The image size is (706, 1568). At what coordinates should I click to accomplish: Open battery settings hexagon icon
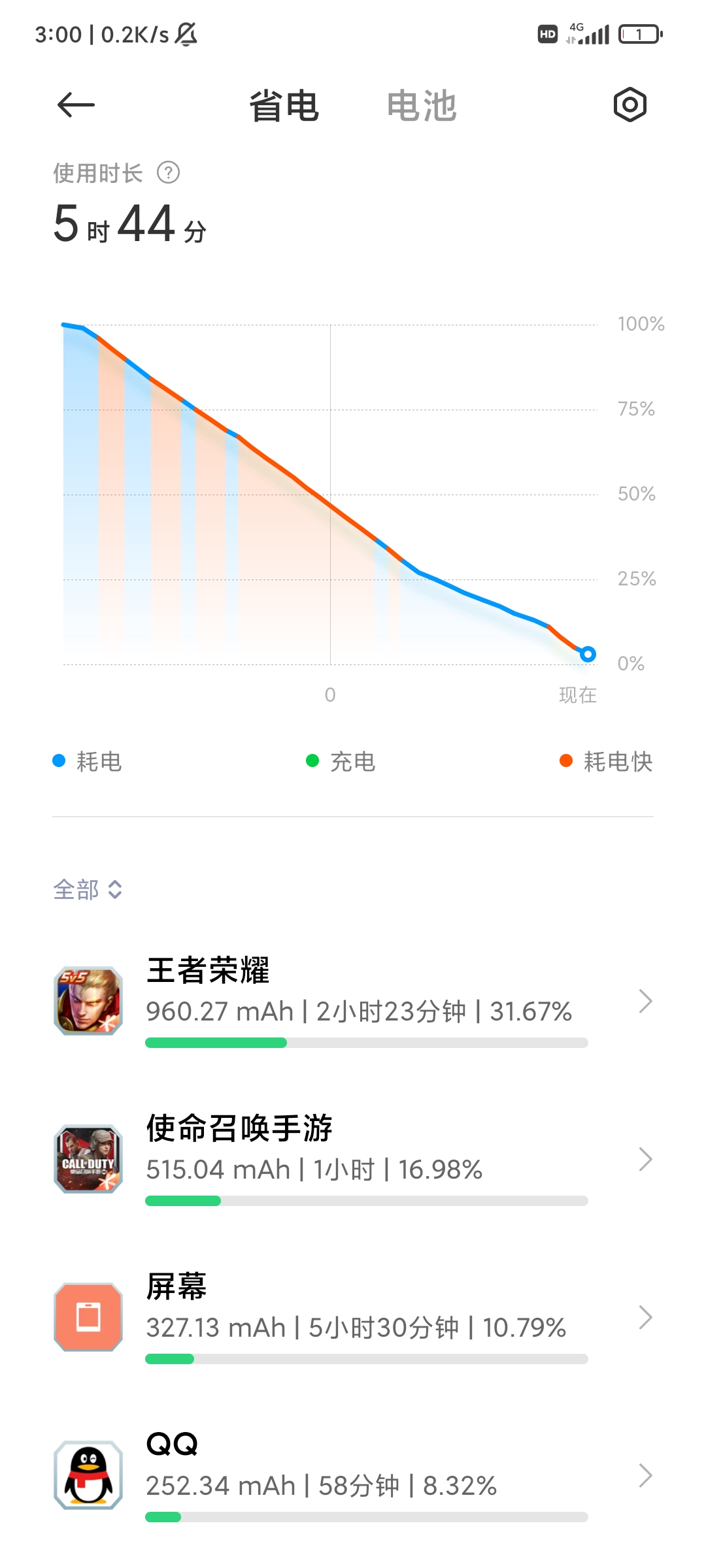pyautogui.click(x=630, y=105)
